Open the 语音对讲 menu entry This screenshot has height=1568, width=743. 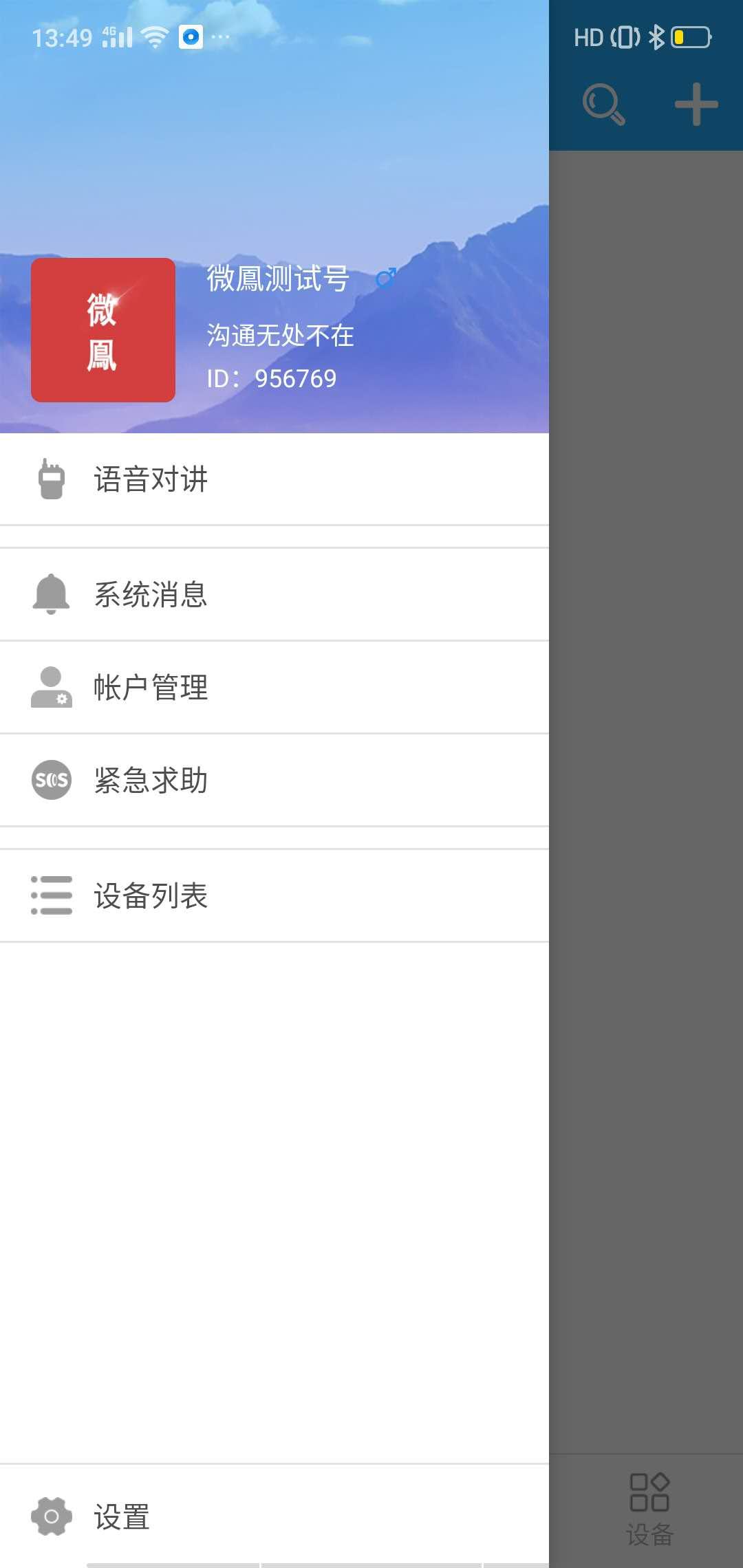pyautogui.click(x=153, y=479)
